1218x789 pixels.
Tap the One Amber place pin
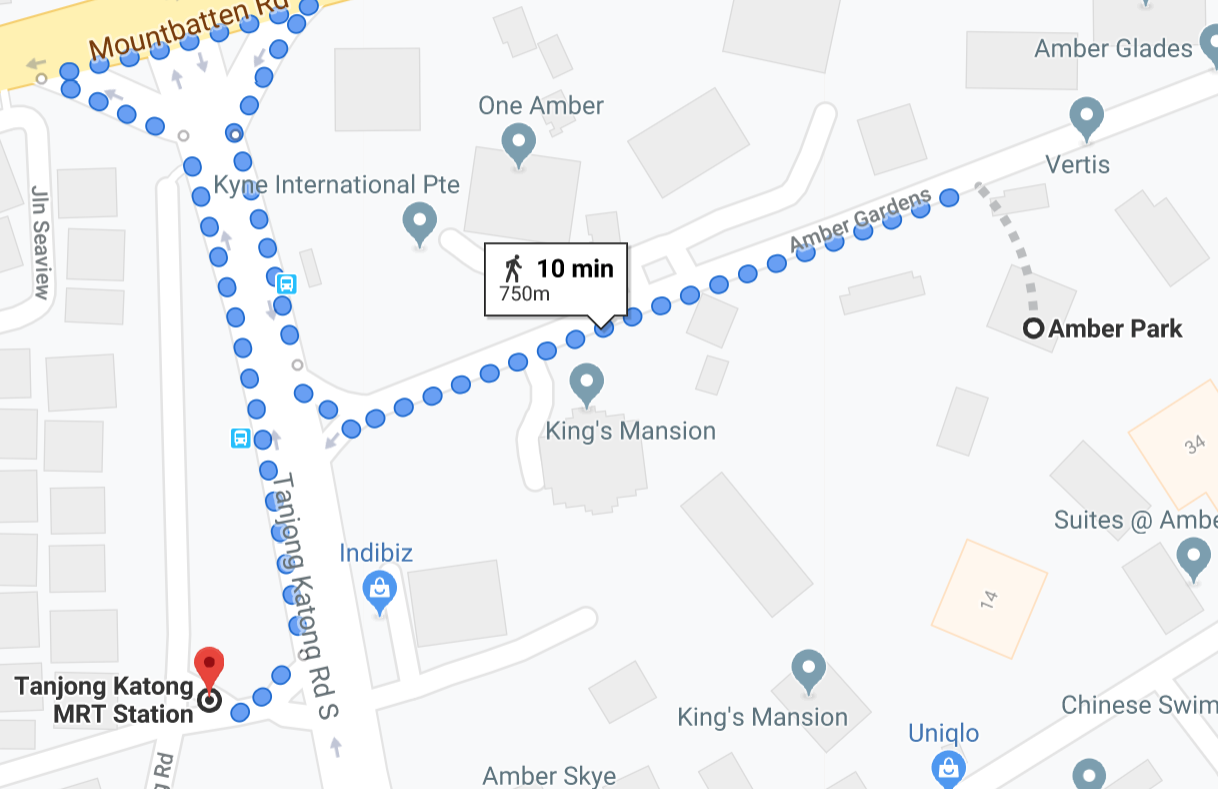tap(517, 145)
